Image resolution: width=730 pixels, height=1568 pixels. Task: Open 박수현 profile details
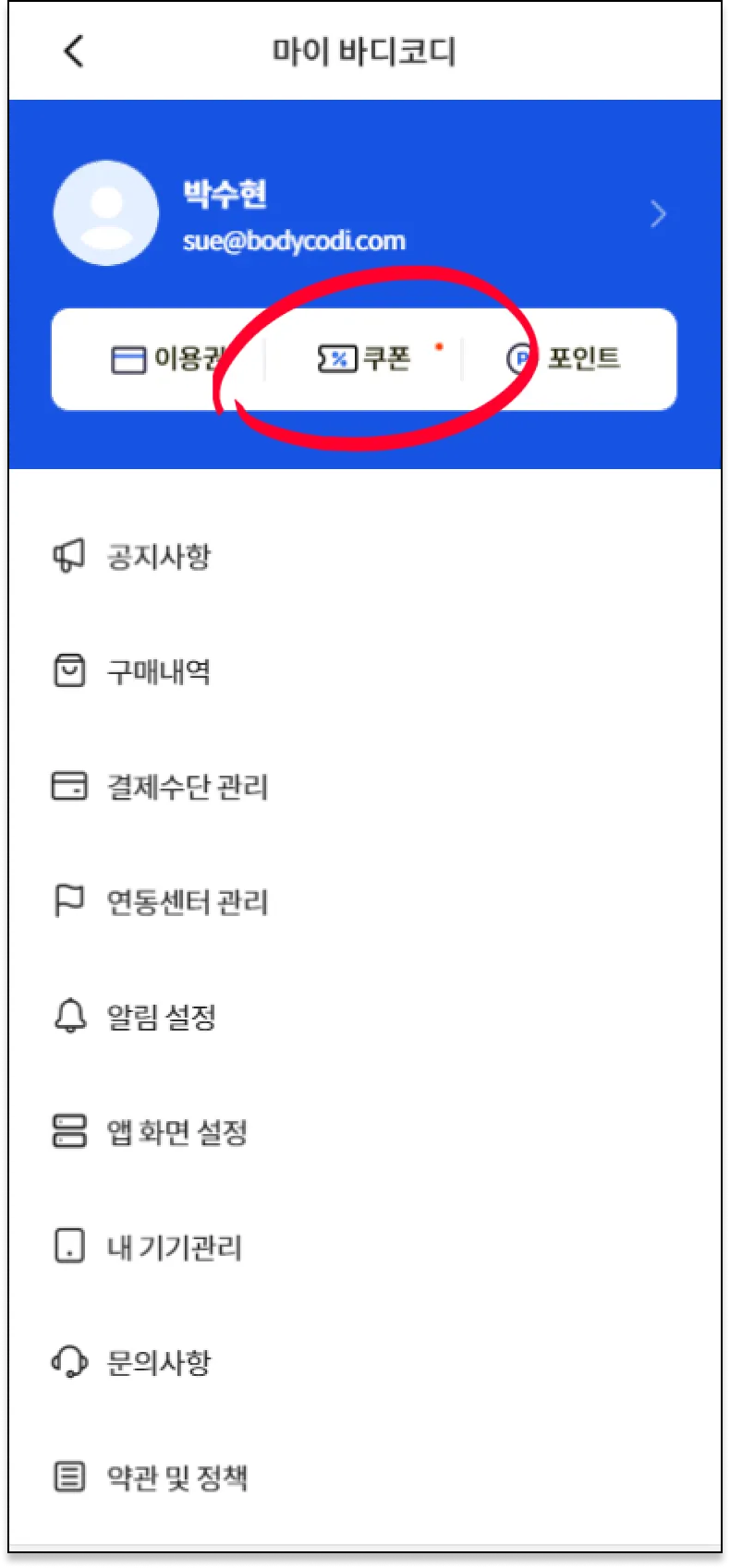coord(657,214)
